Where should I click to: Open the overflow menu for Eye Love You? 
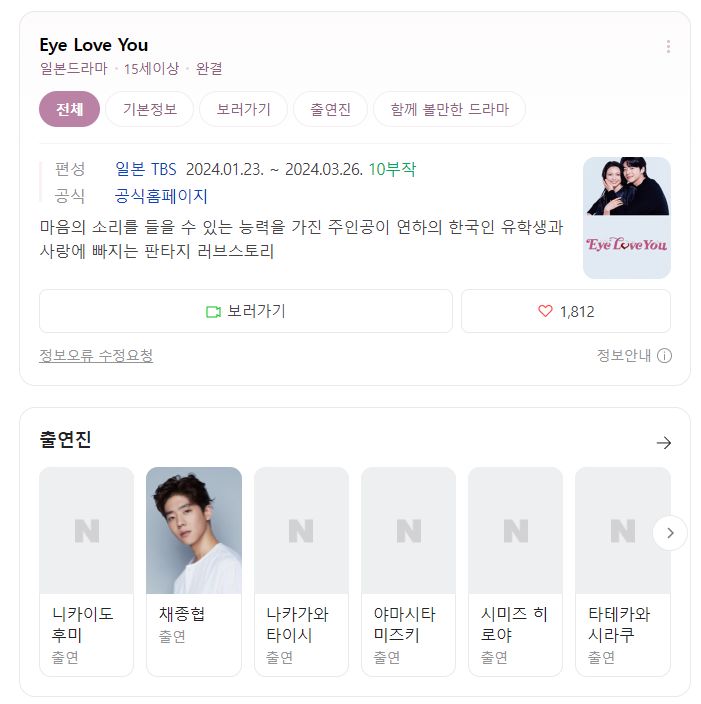click(668, 46)
